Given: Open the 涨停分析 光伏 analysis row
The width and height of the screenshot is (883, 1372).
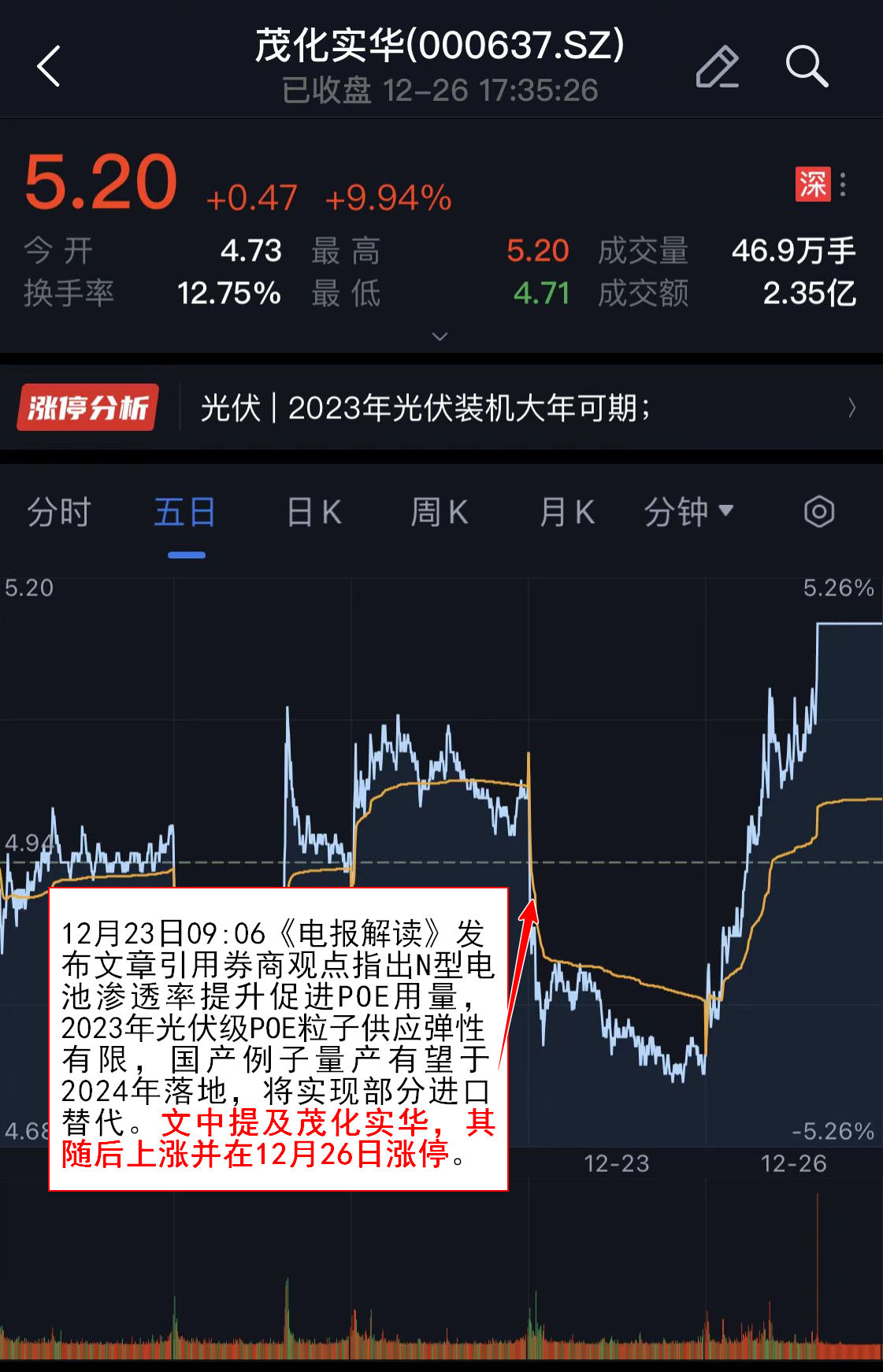Looking at the screenshot, I should coord(441,407).
